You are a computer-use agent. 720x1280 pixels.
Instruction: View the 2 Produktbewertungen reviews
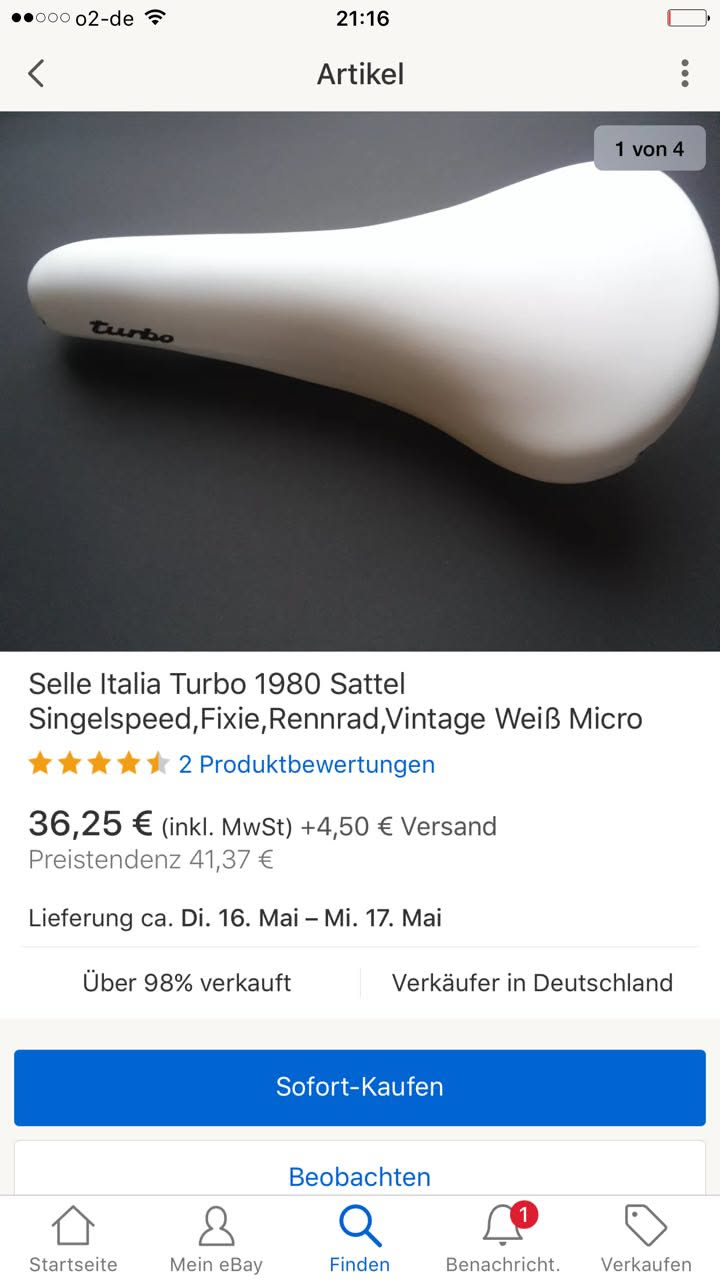click(x=306, y=765)
